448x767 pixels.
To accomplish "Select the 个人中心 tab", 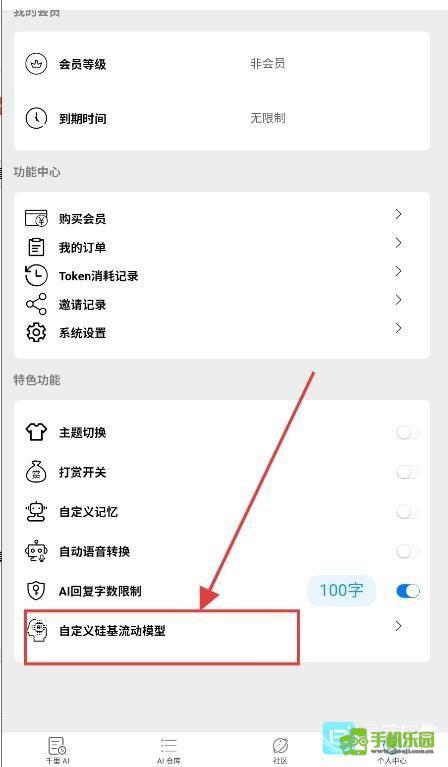I will [x=391, y=751].
